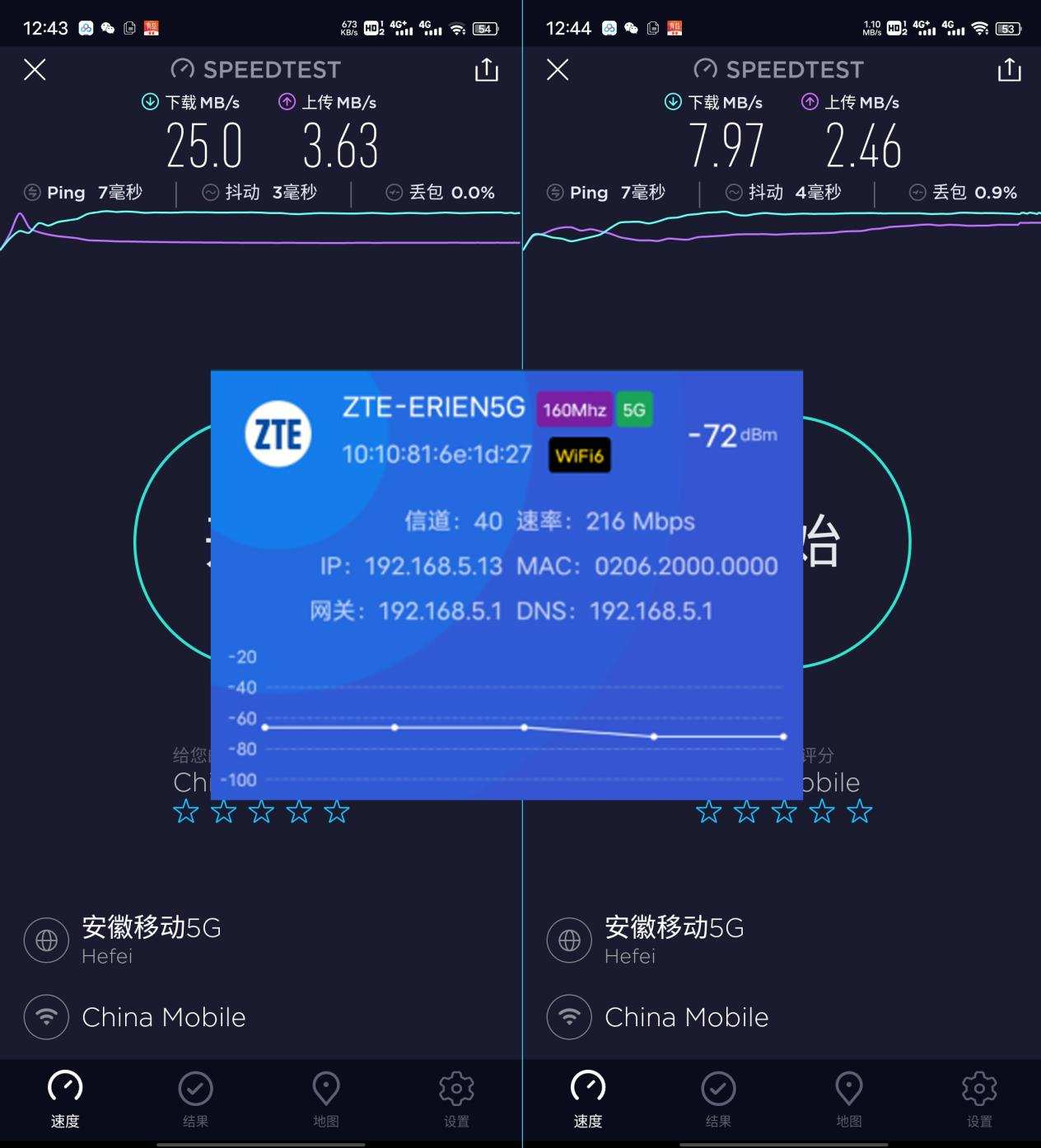
Task: Toggle the 5G badge beside ZTE-ERIEN5G
Action: point(634,409)
